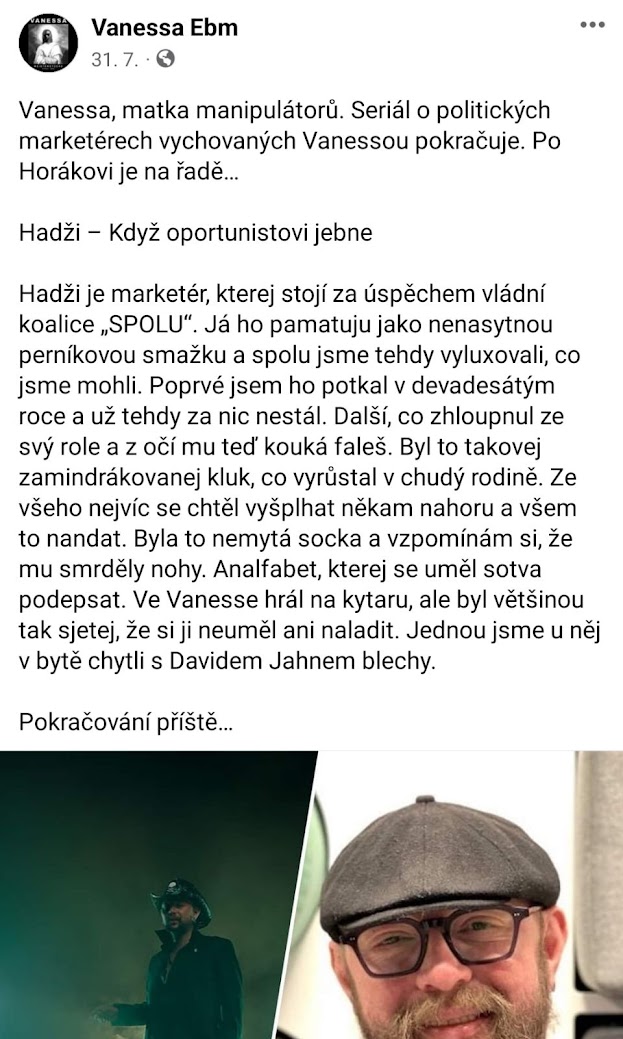This screenshot has height=1039, width=623.
Task: Open the dark left photo with hat
Action: pos(157,895)
